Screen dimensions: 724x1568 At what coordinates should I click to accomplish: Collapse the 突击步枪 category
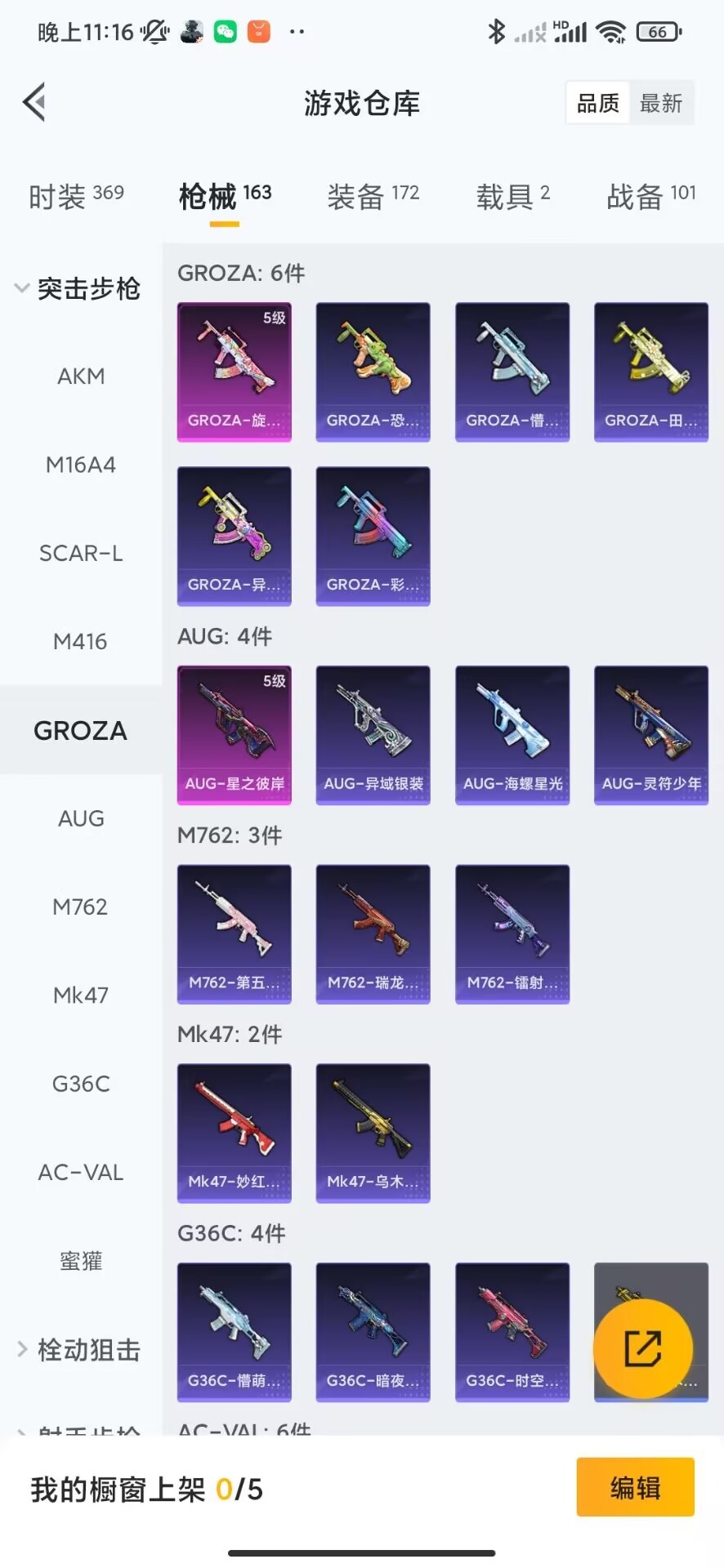(78, 288)
